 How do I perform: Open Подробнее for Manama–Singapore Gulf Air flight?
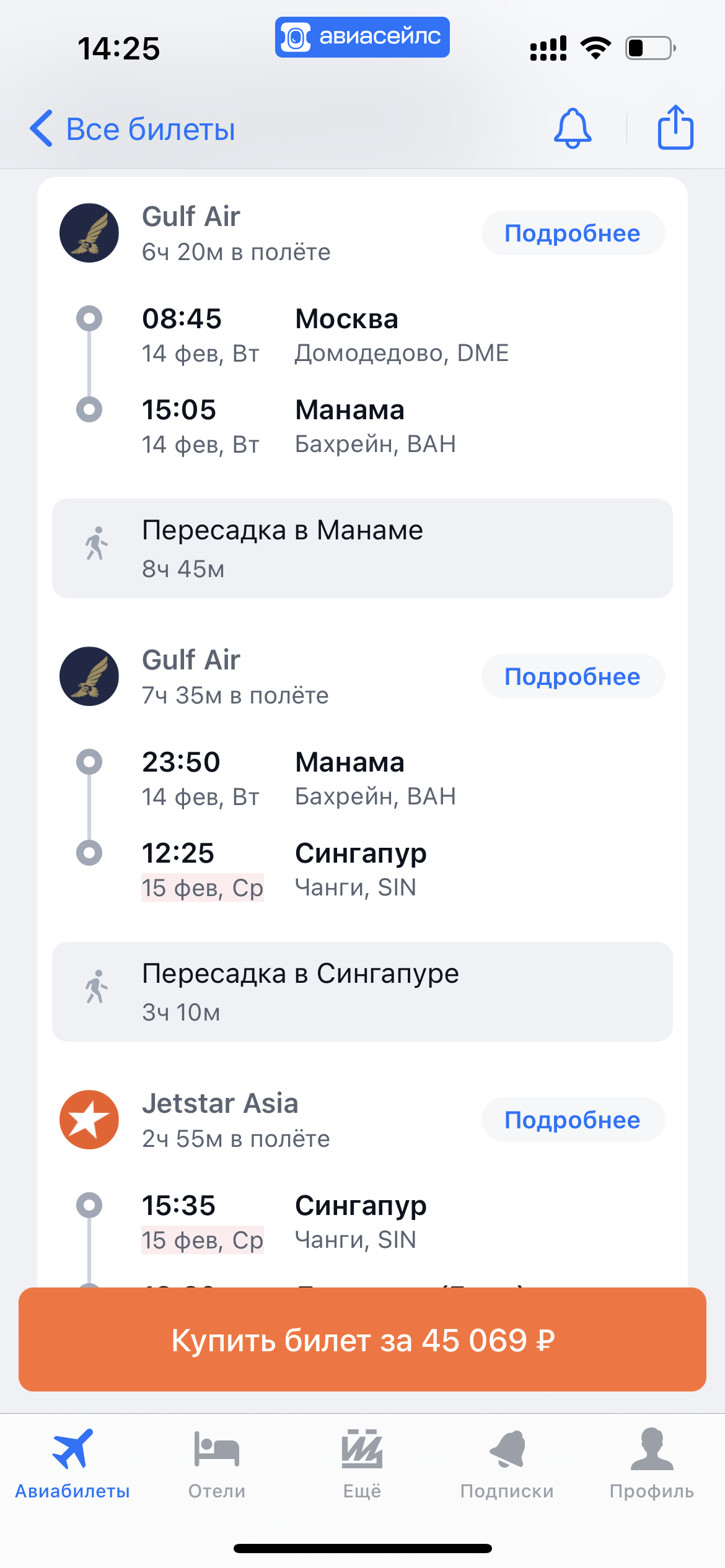point(573,676)
